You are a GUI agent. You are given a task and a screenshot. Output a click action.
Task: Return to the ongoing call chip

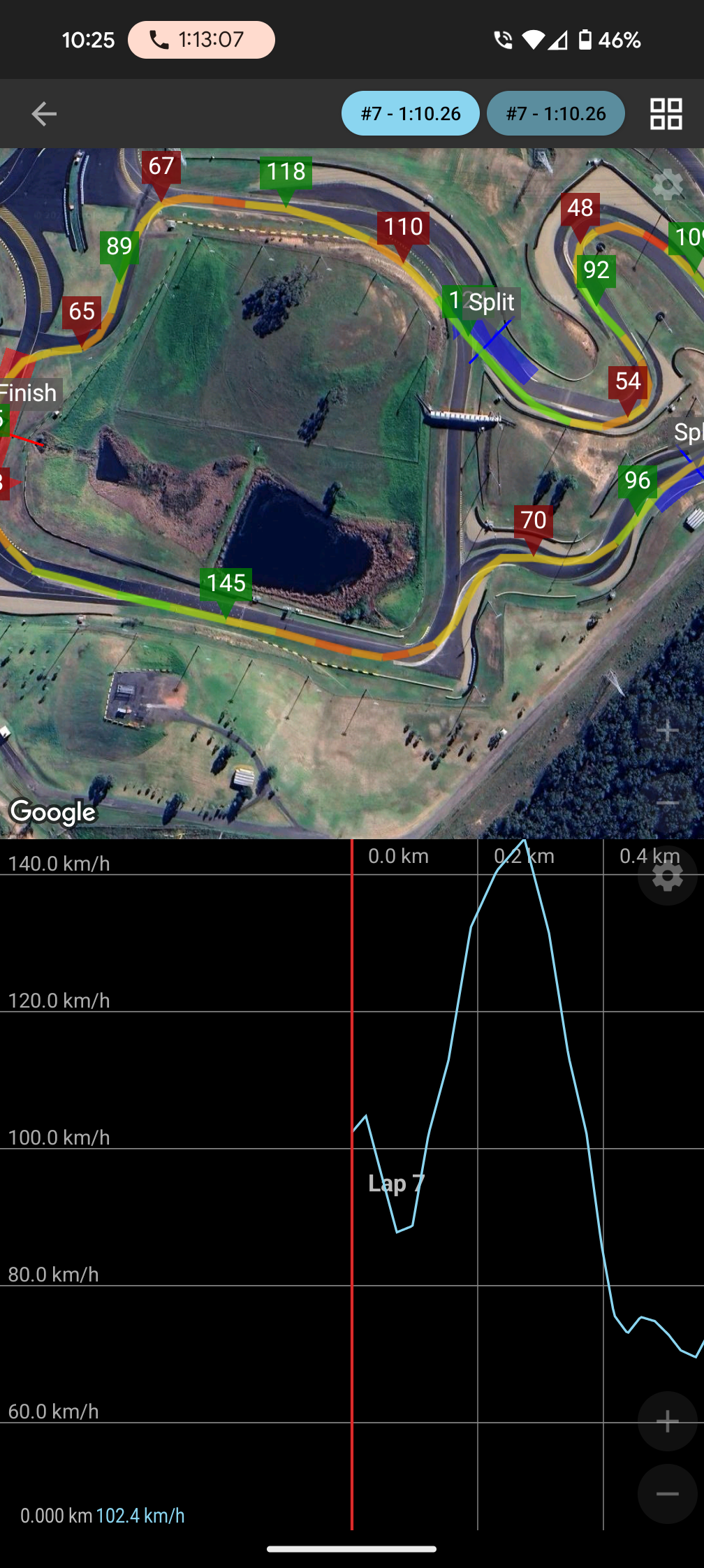(201, 40)
